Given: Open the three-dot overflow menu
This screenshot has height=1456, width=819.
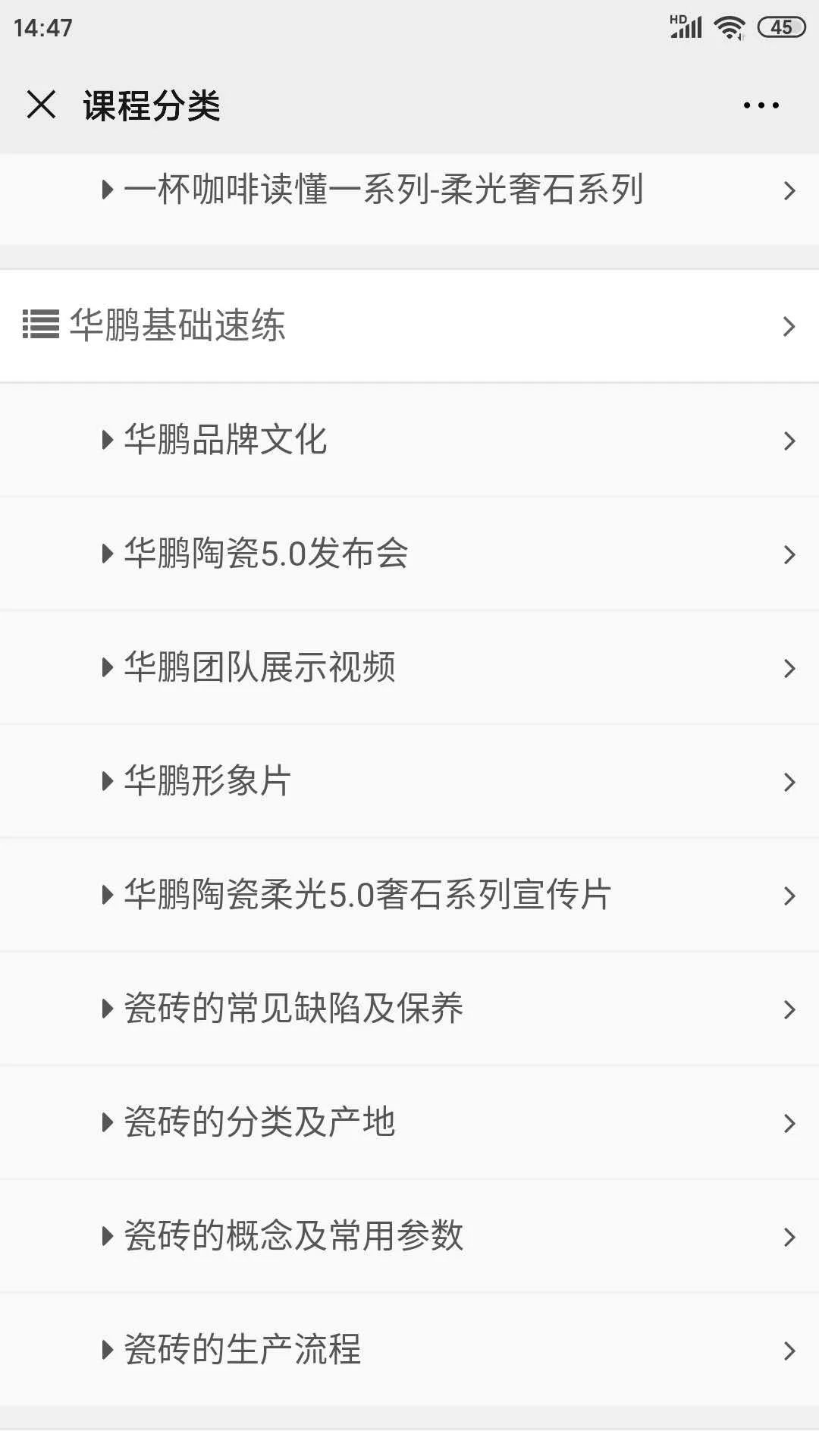Looking at the screenshot, I should pyautogui.click(x=761, y=105).
